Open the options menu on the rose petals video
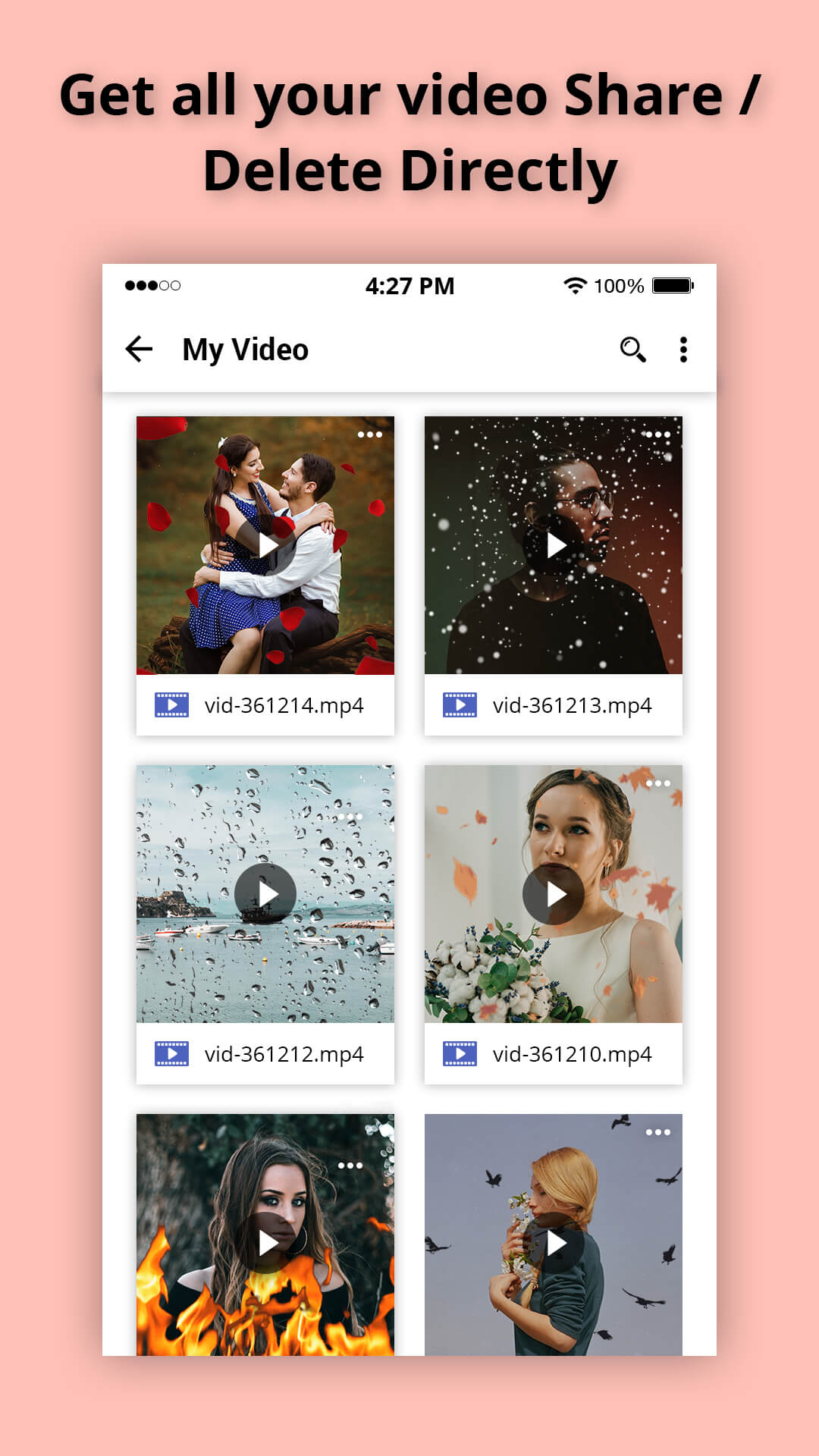The width and height of the screenshot is (819, 1456). click(x=369, y=436)
